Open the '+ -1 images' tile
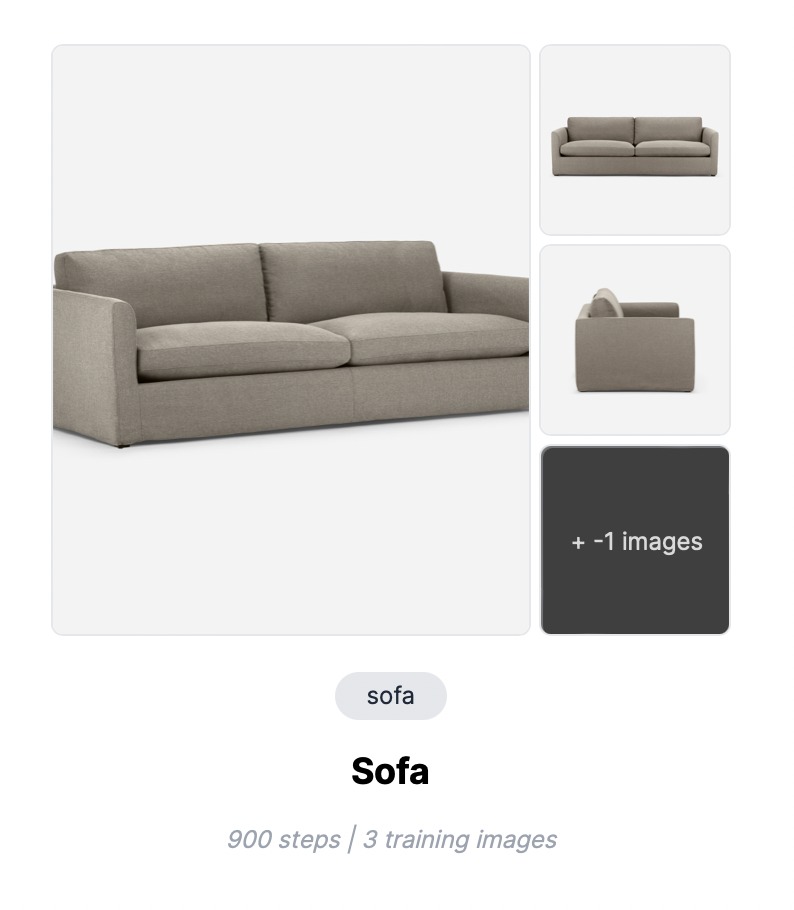The width and height of the screenshot is (794, 910). pyautogui.click(x=635, y=540)
